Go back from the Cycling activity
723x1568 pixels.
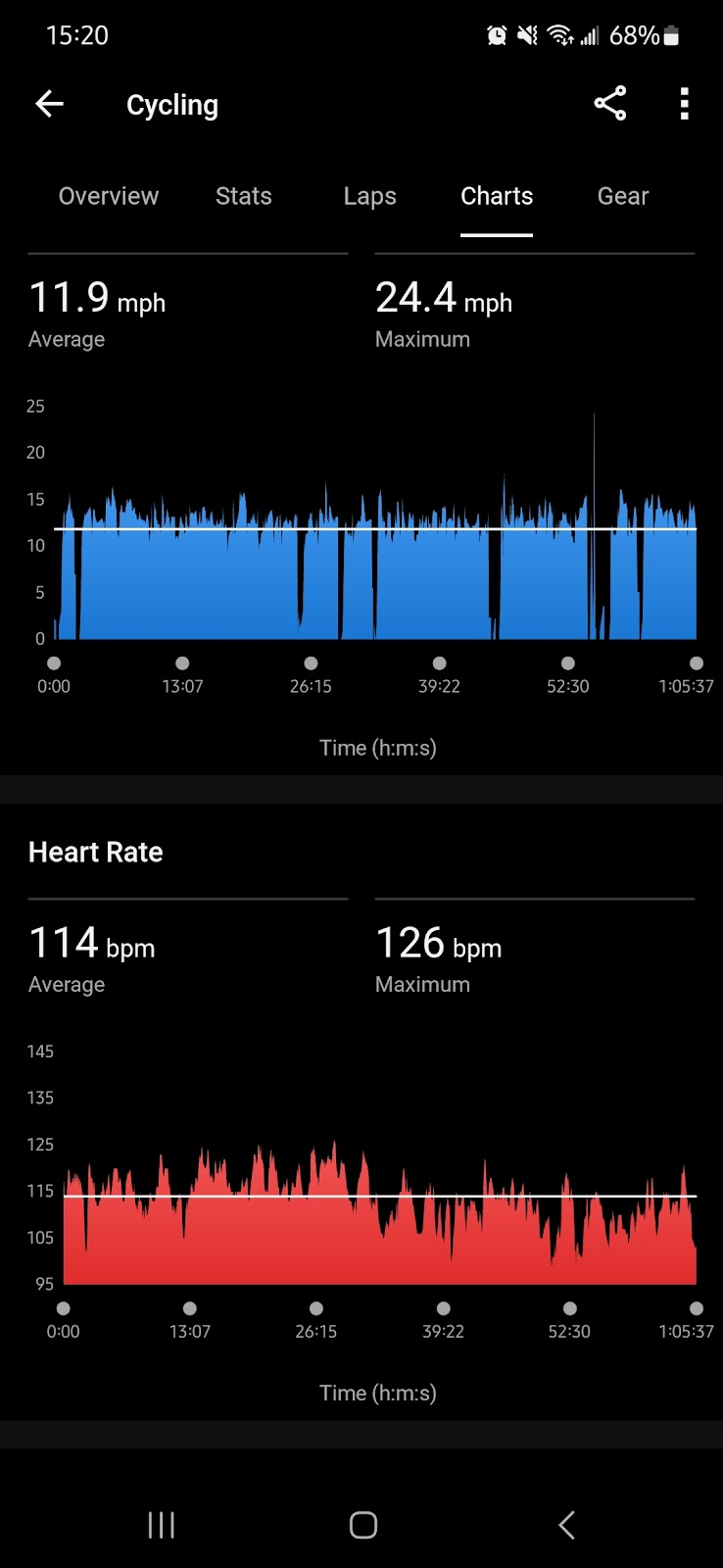pyautogui.click(x=49, y=104)
